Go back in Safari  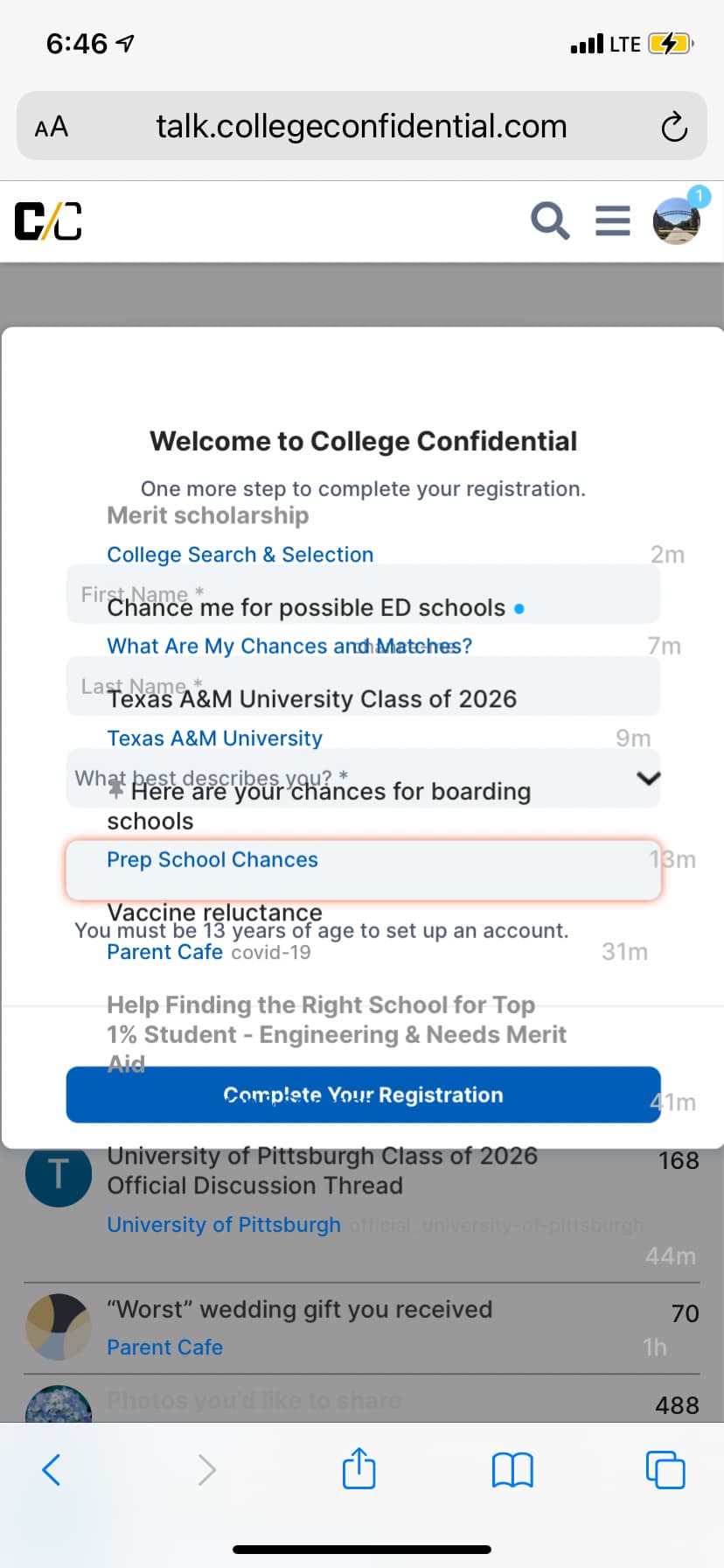[52, 1470]
